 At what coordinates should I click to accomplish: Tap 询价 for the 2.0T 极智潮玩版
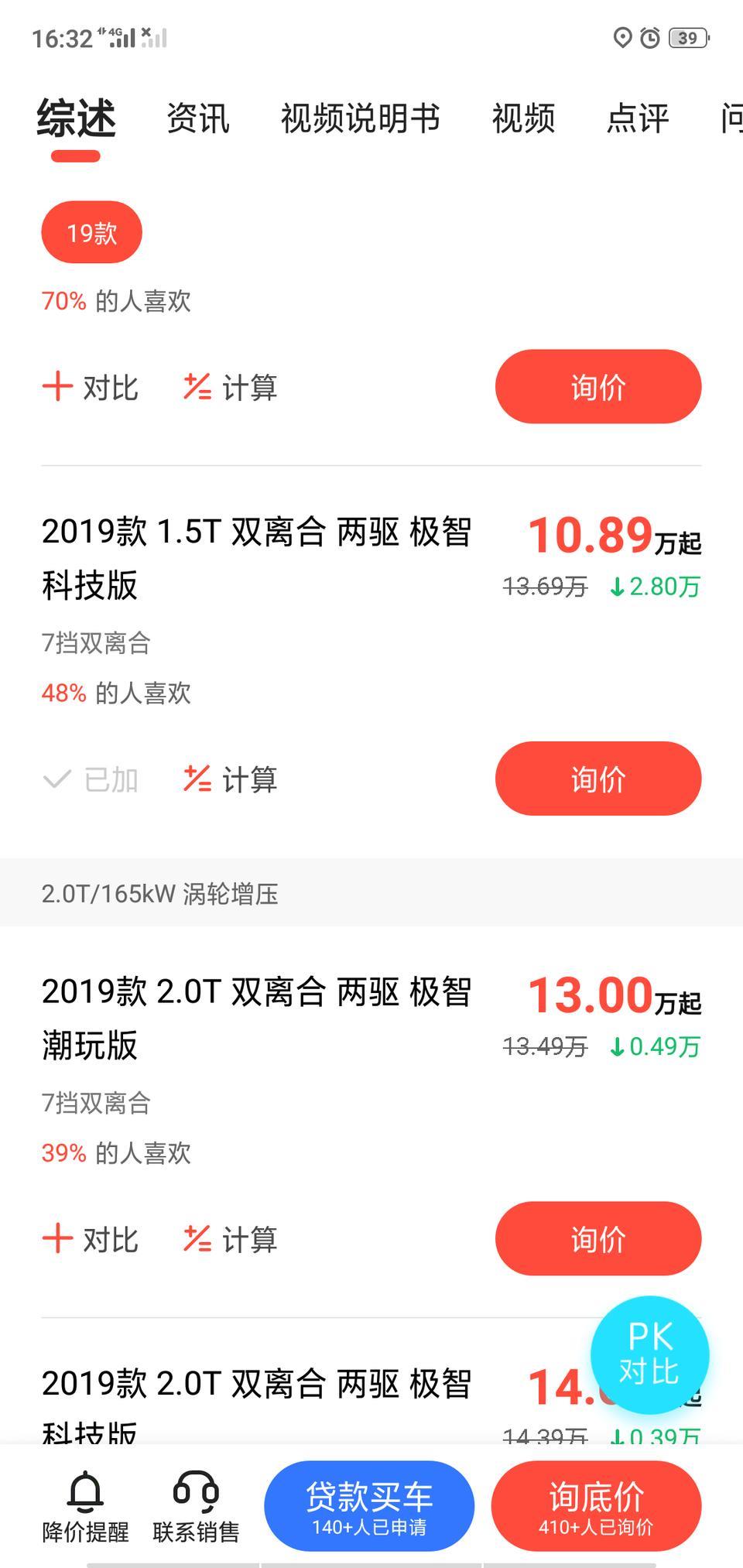[598, 1238]
